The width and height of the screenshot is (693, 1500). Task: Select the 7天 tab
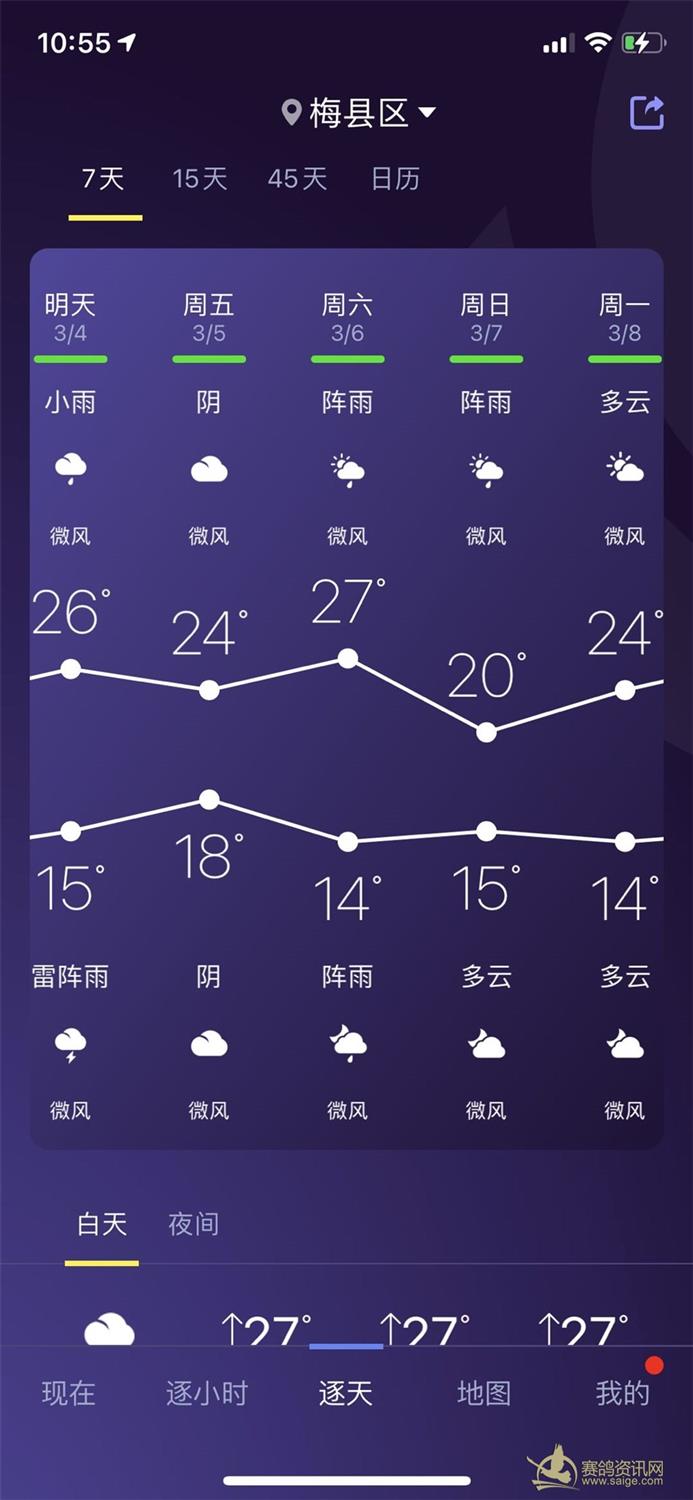104,179
